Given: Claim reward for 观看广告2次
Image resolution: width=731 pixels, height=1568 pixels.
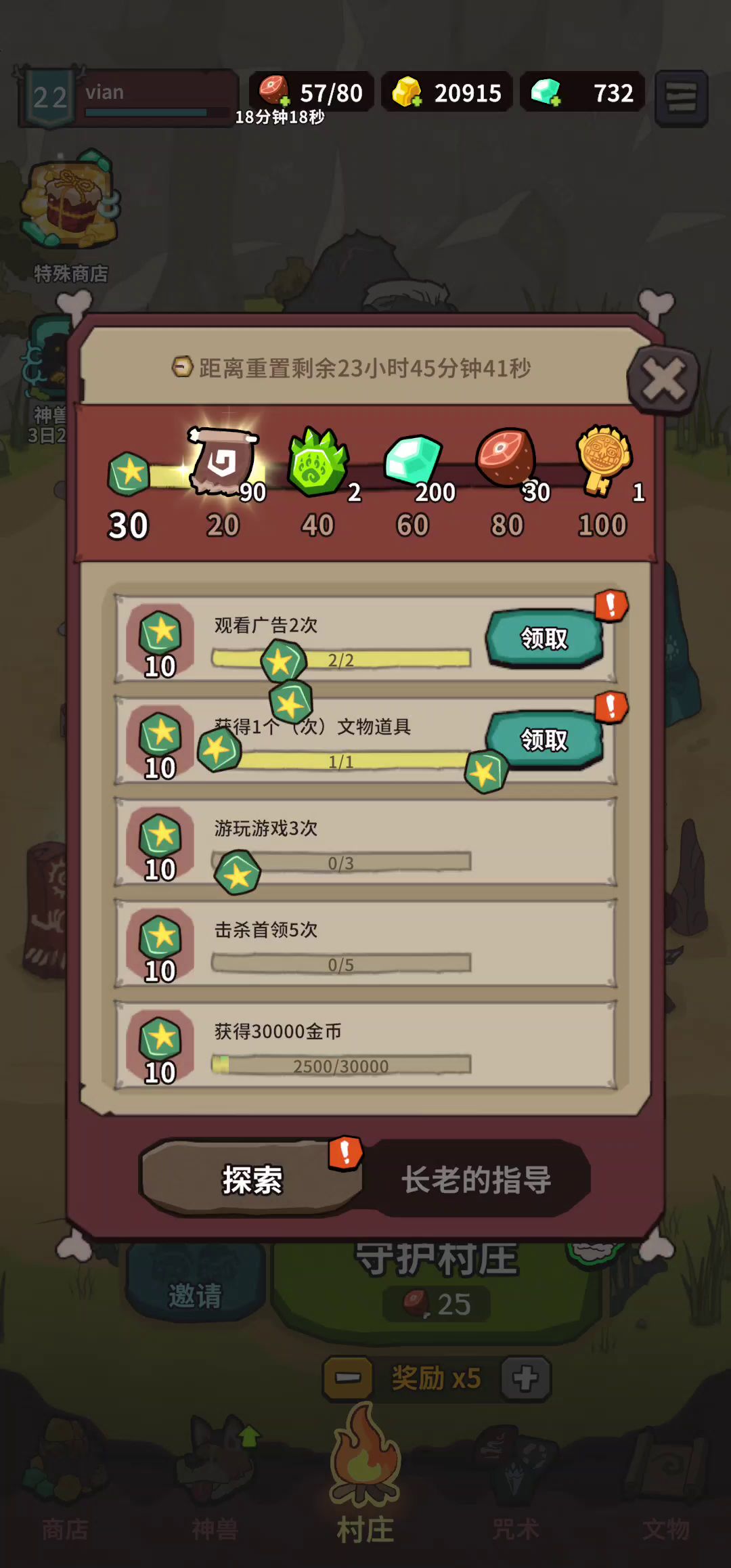Looking at the screenshot, I should click(544, 638).
